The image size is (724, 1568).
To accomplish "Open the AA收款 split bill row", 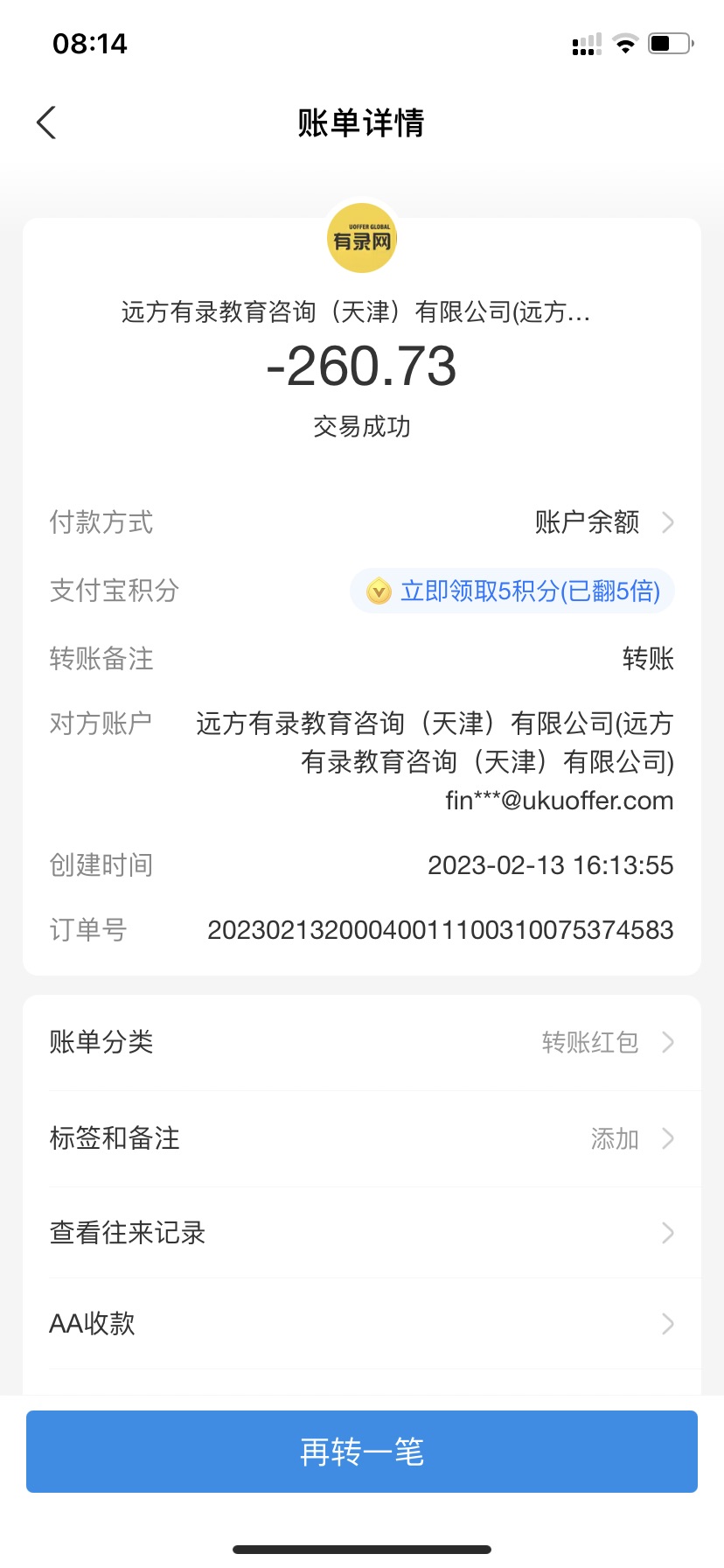I will [362, 1324].
